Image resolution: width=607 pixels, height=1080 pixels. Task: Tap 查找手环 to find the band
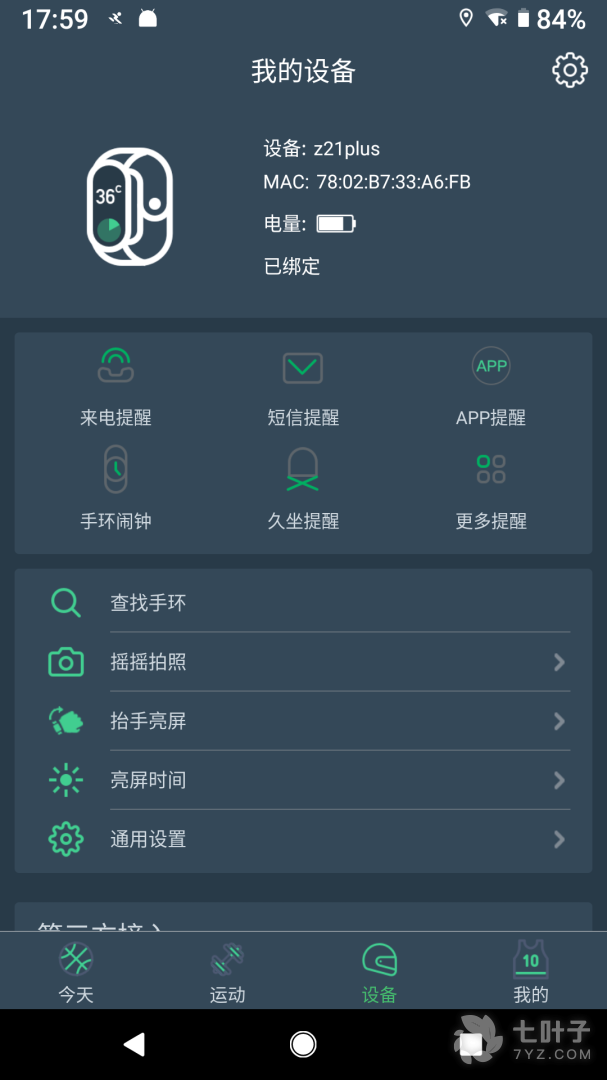(x=303, y=603)
